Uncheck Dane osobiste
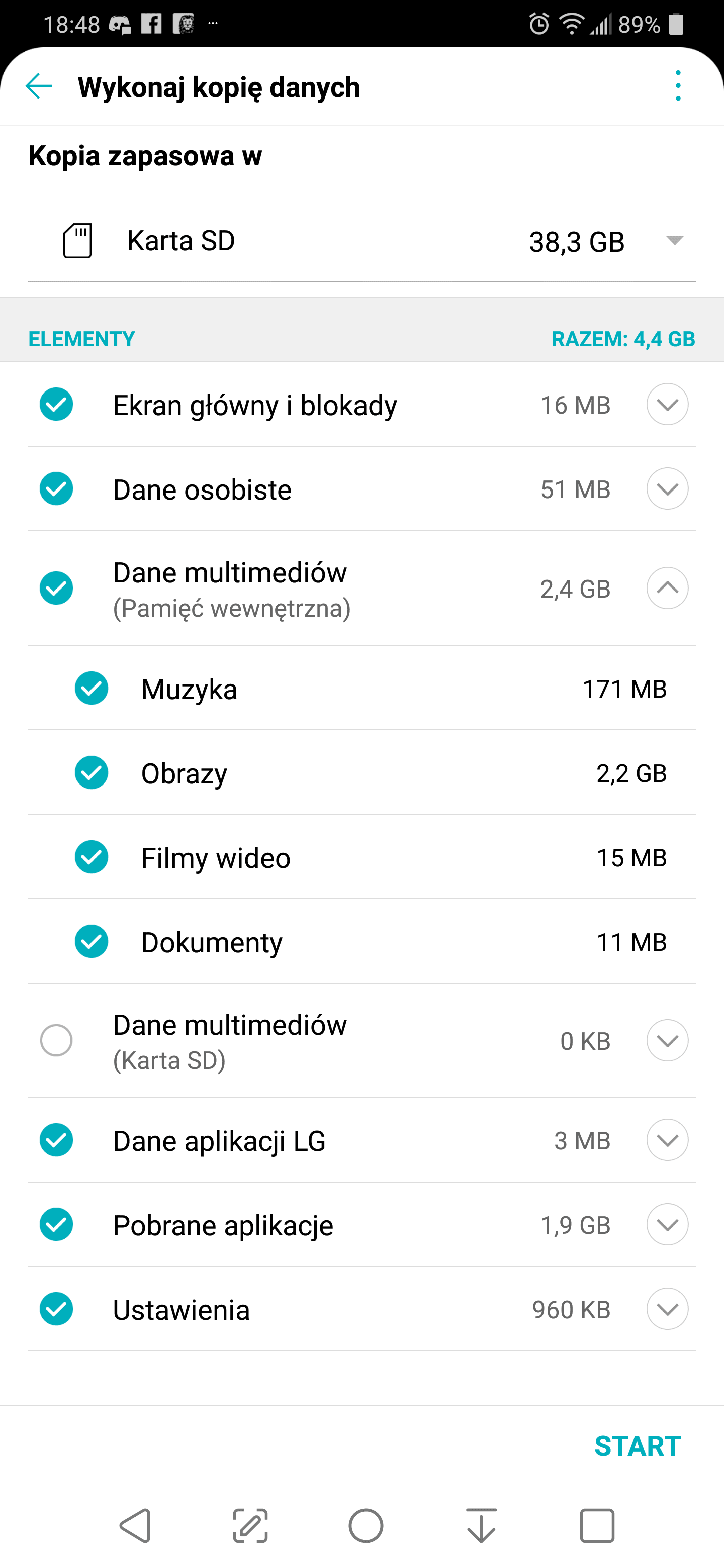This screenshot has width=724, height=1568. (57, 489)
